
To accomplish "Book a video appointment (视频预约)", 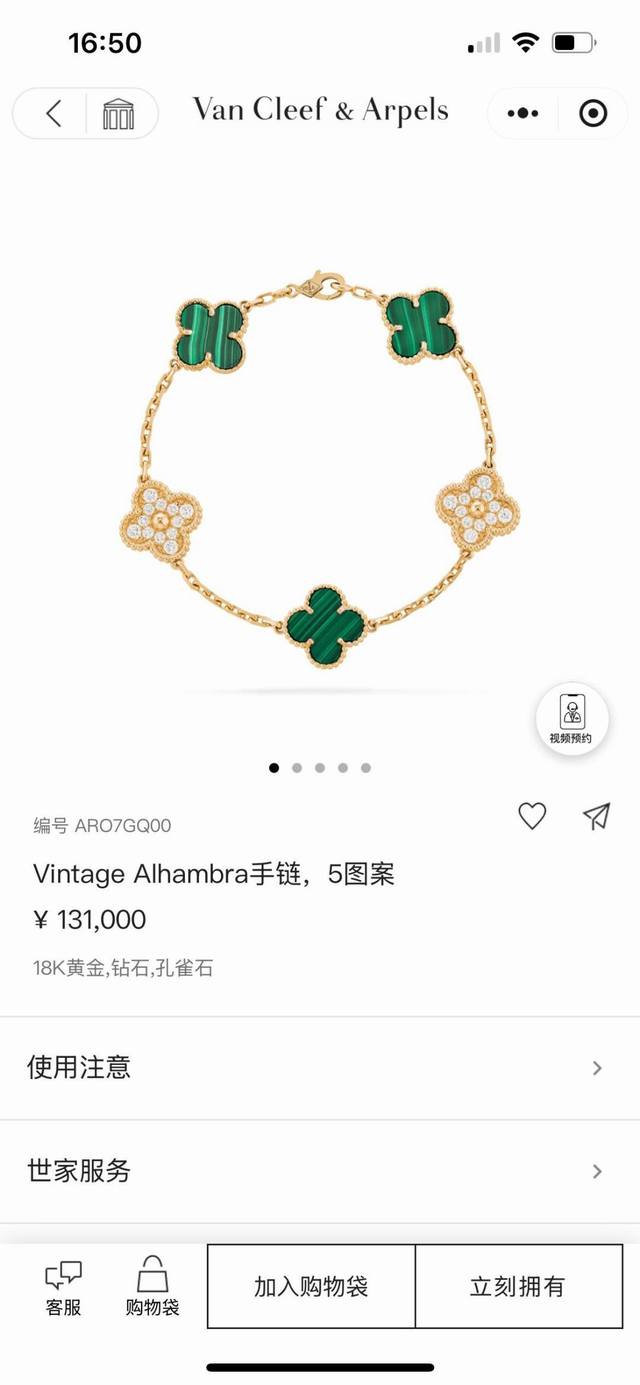I will pyautogui.click(x=570, y=719).
